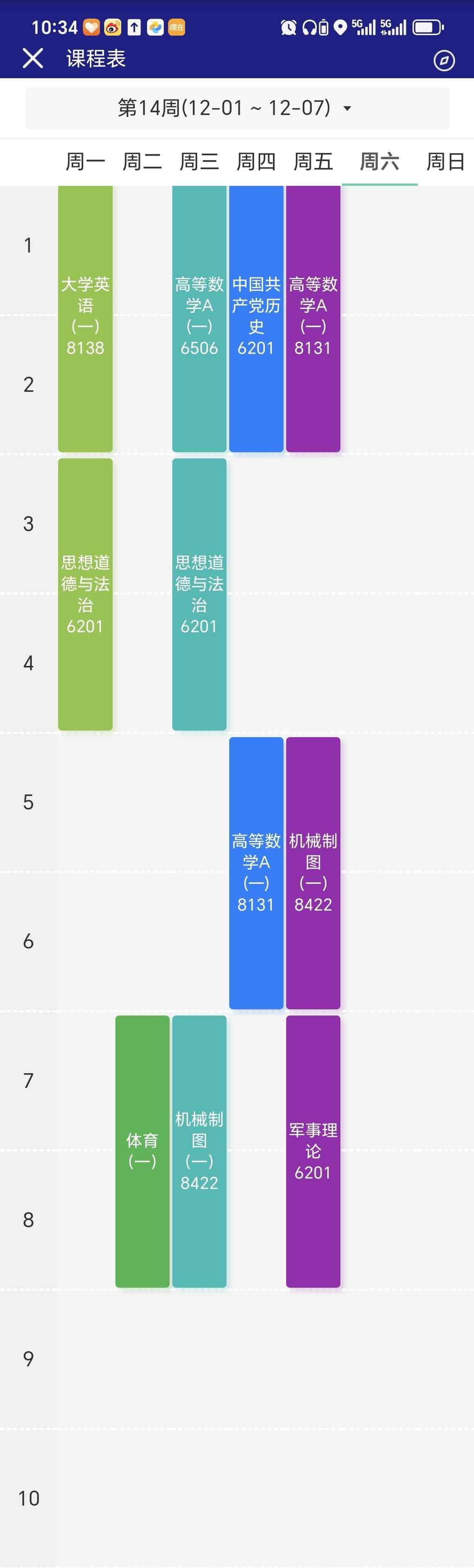Switch to the 周二 day tab
Image resolution: width=474 pixels, height=1568 pixels.
point(142,161)
